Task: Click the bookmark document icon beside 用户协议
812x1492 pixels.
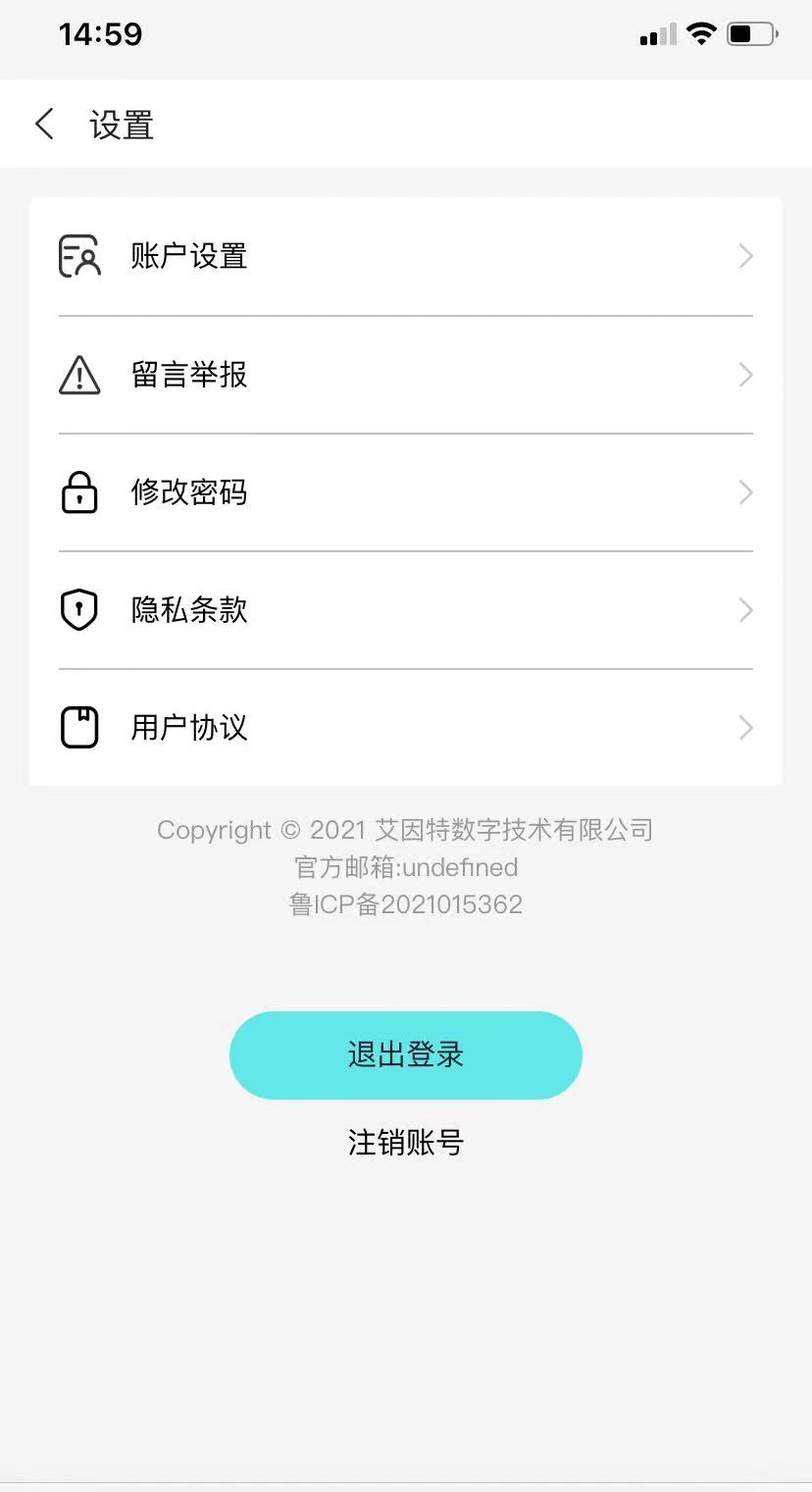Action: pos(79,728)
